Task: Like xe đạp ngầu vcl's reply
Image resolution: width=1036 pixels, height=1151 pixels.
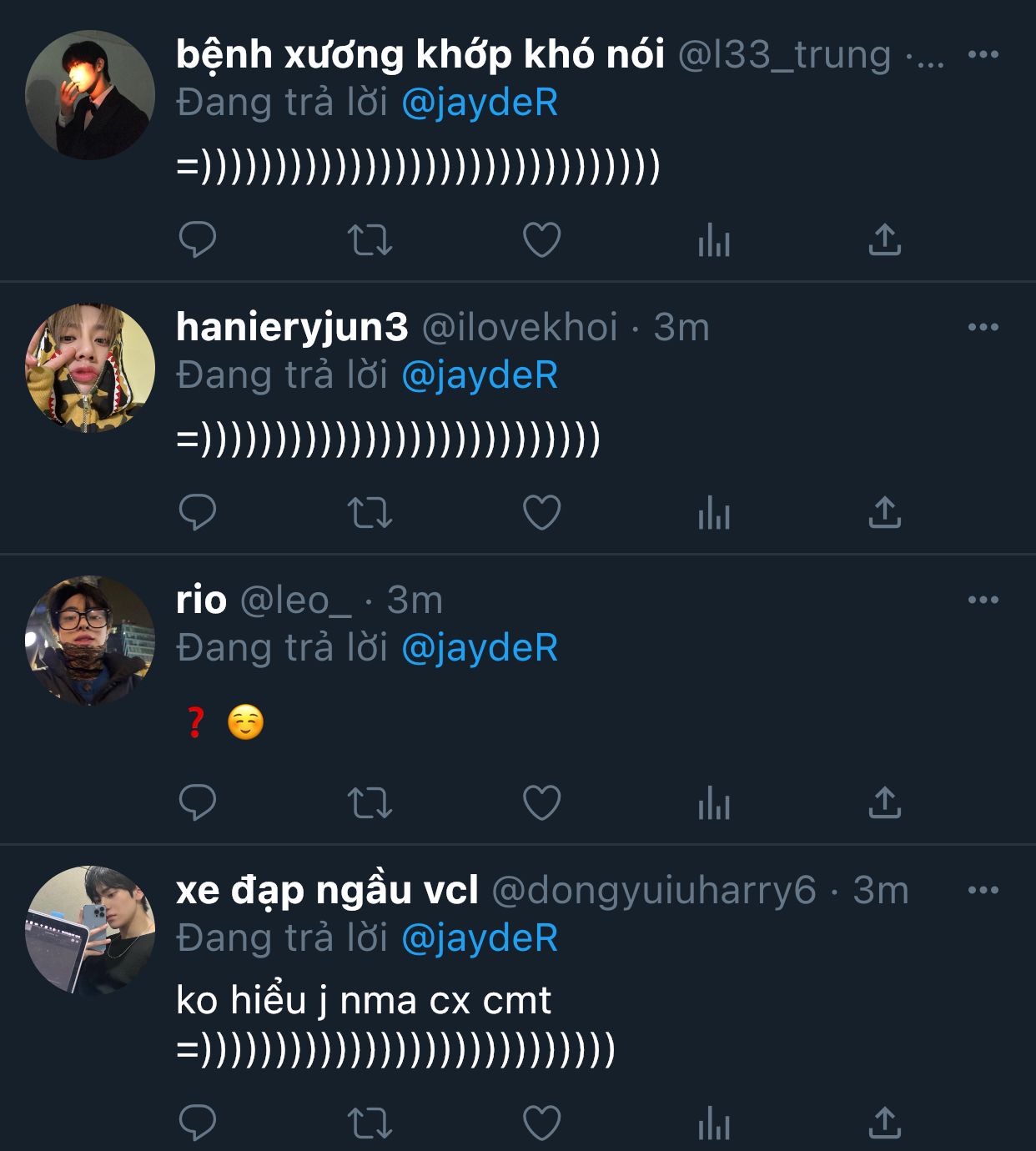Action: pyautogui.click(x=541, y=1123)
